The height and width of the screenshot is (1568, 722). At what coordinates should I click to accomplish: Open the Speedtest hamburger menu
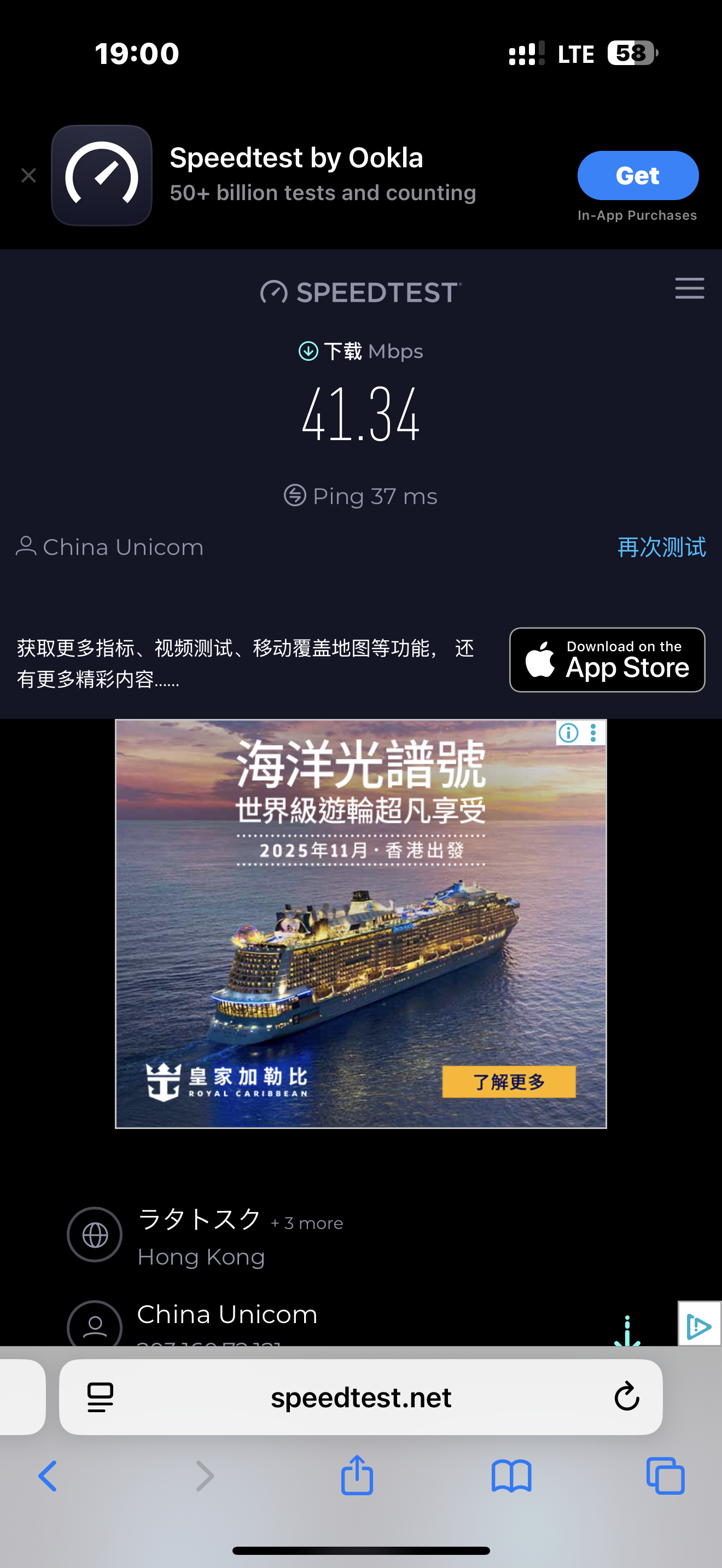click(x=689, y=289)
